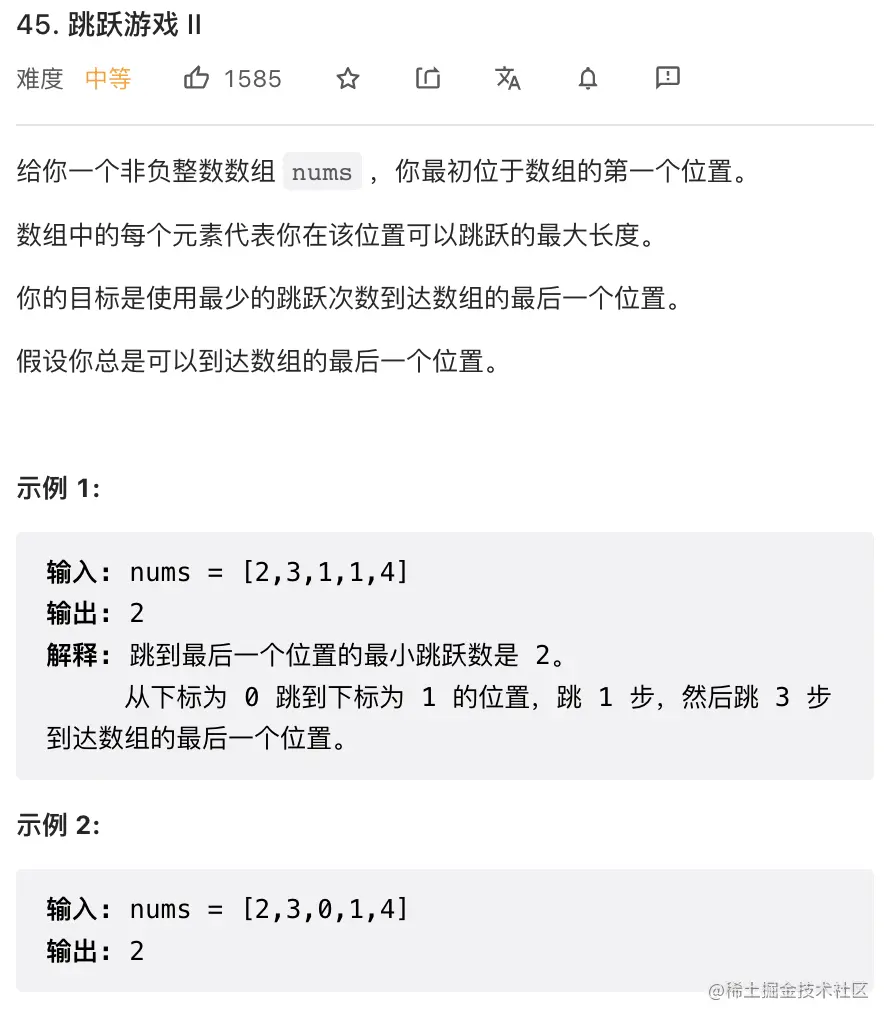This screenshot has height=1028, width=896.
Task: Add the problem to favorites with the star
Action: 348,78
